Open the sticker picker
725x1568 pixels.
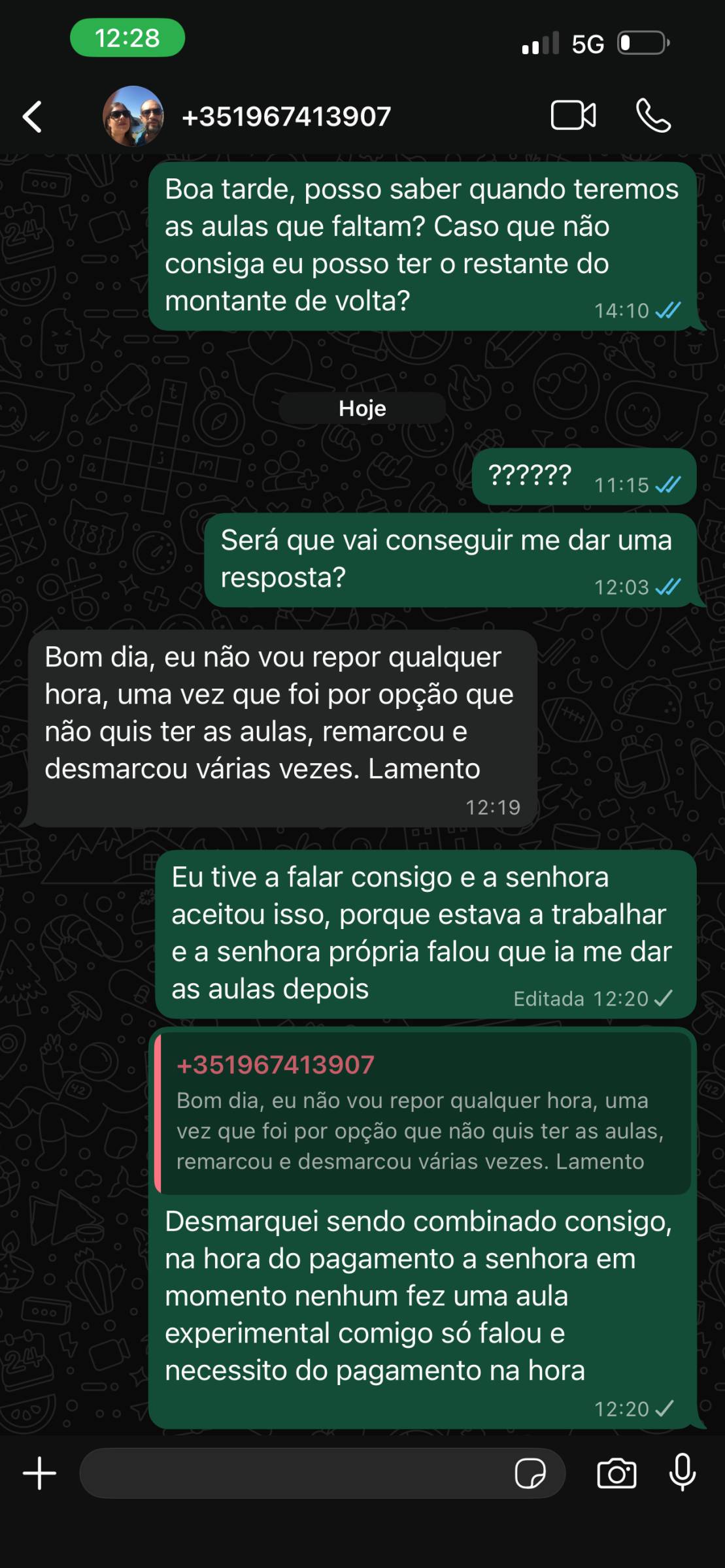click(530, 1473)
